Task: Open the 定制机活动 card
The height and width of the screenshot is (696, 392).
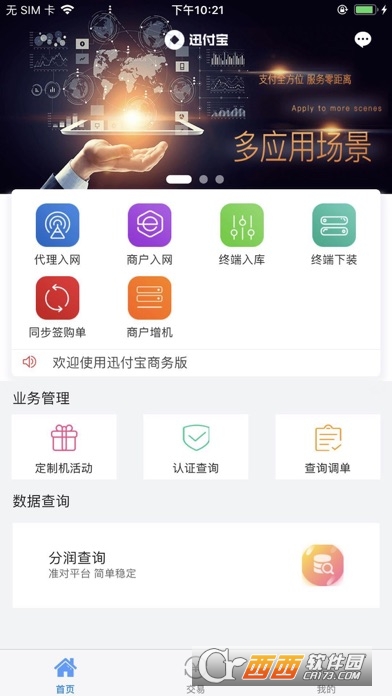Action: click(64, 447)
